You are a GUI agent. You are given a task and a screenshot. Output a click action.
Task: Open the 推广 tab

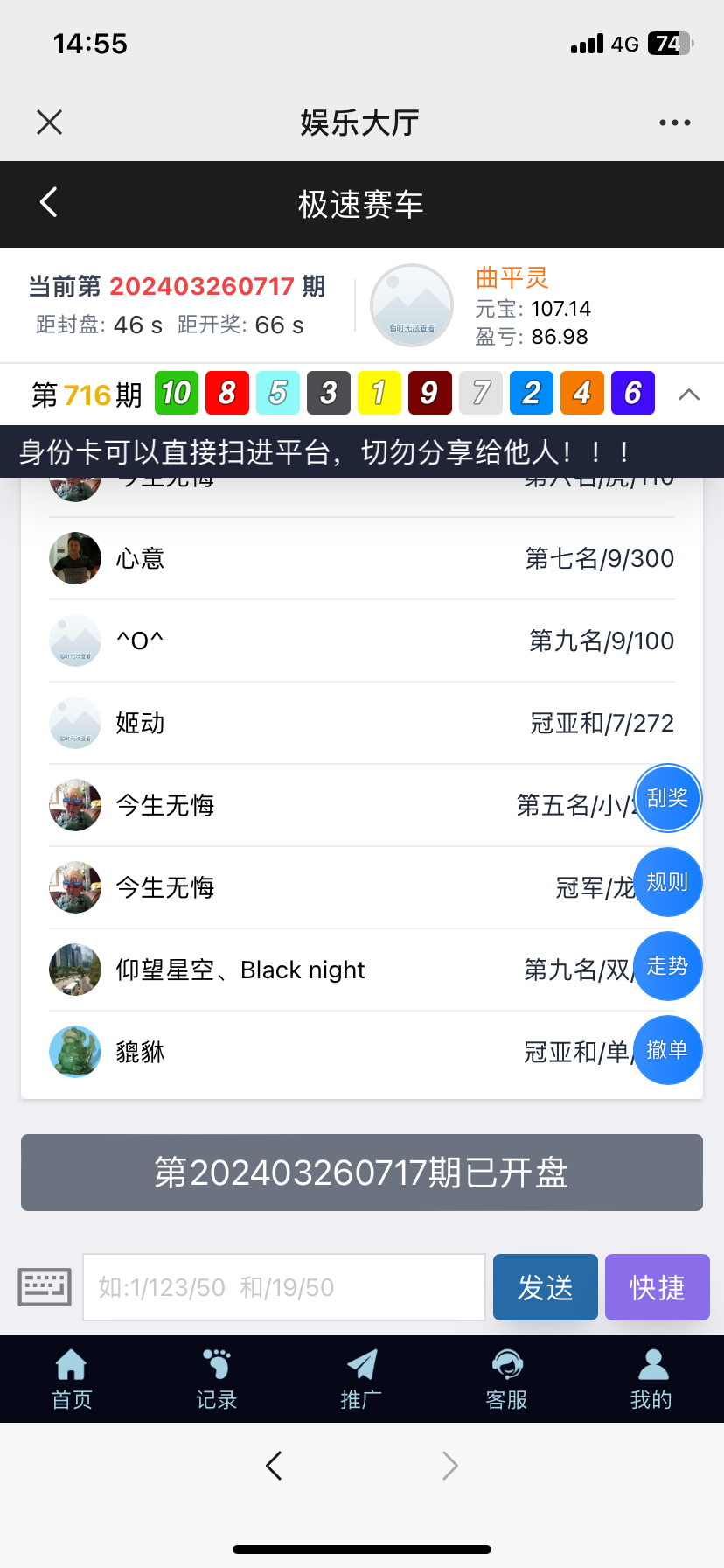[x=361, y=1379]
